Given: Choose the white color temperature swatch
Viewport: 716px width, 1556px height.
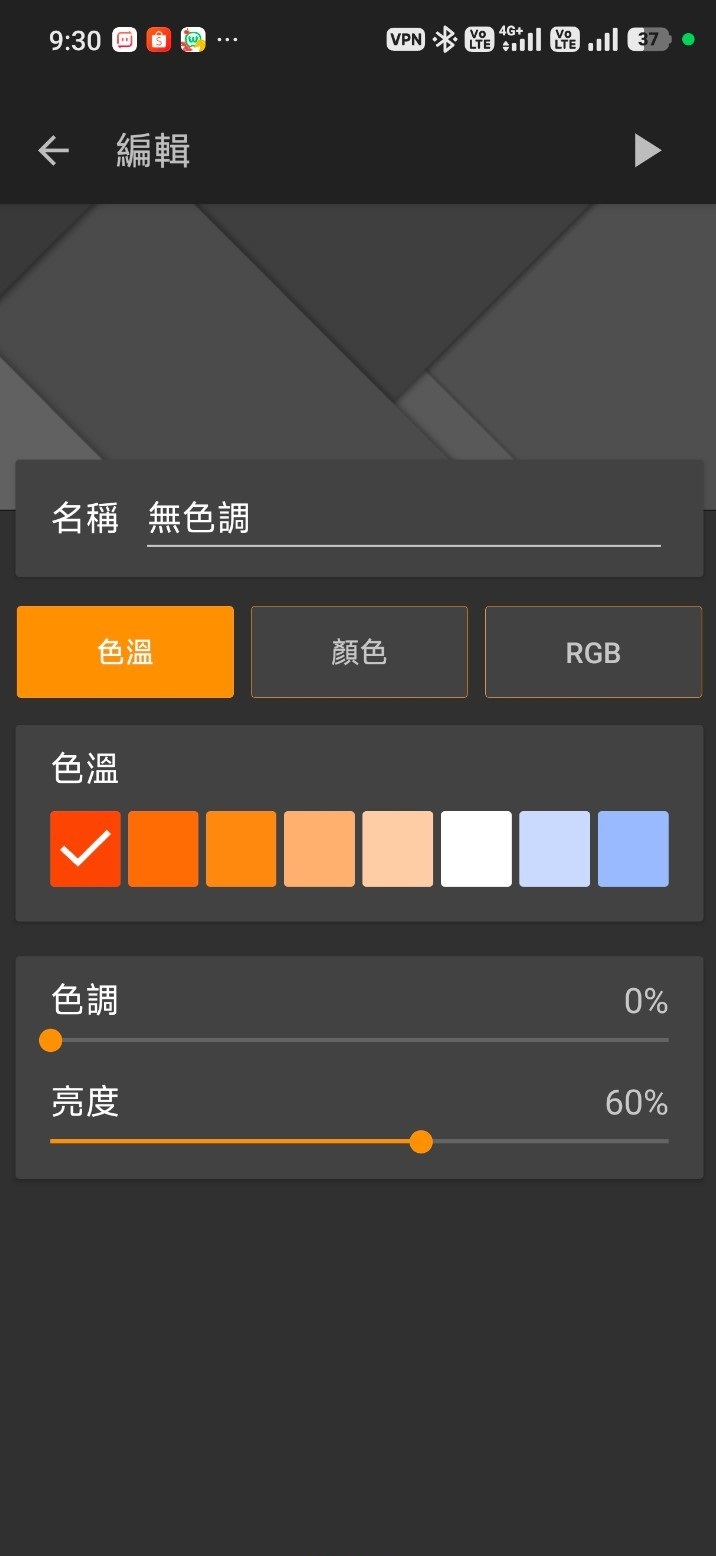Looking at the screenshot, I should coord(476,849).
